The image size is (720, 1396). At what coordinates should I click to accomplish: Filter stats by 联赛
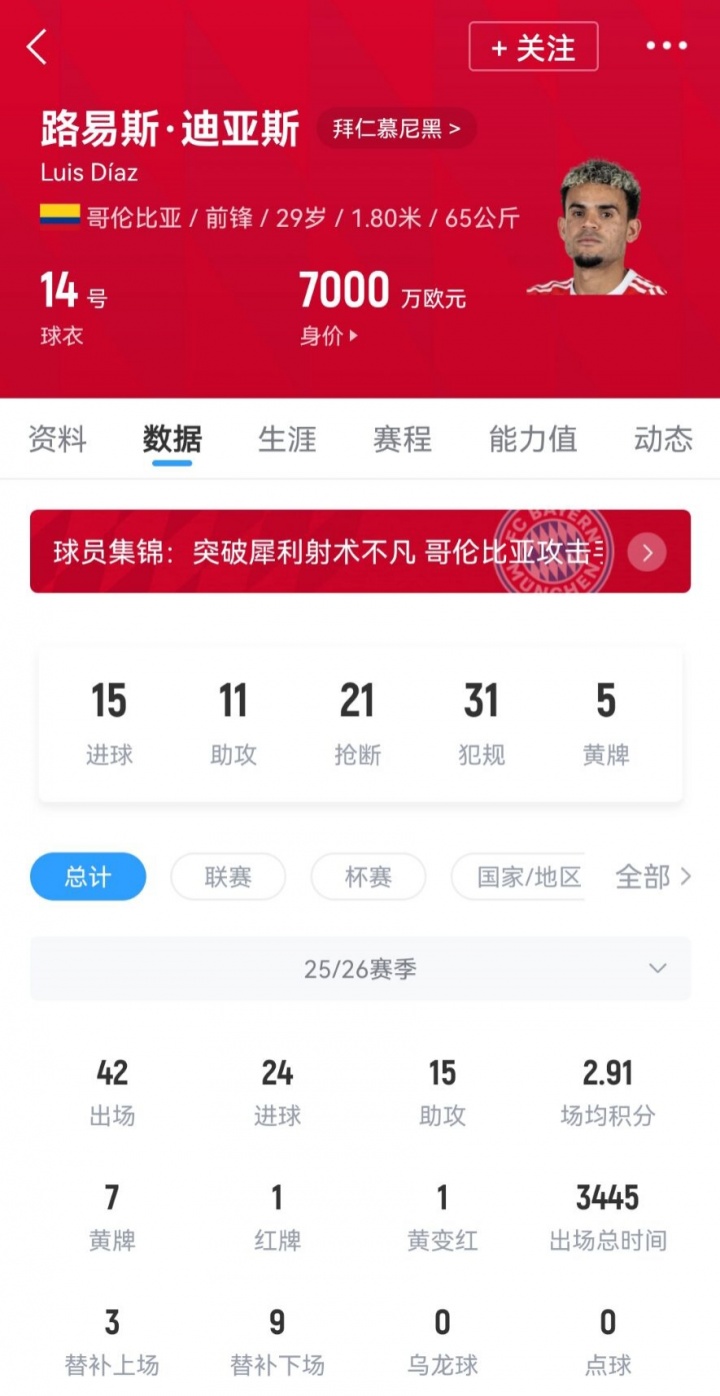coord(228,877)
